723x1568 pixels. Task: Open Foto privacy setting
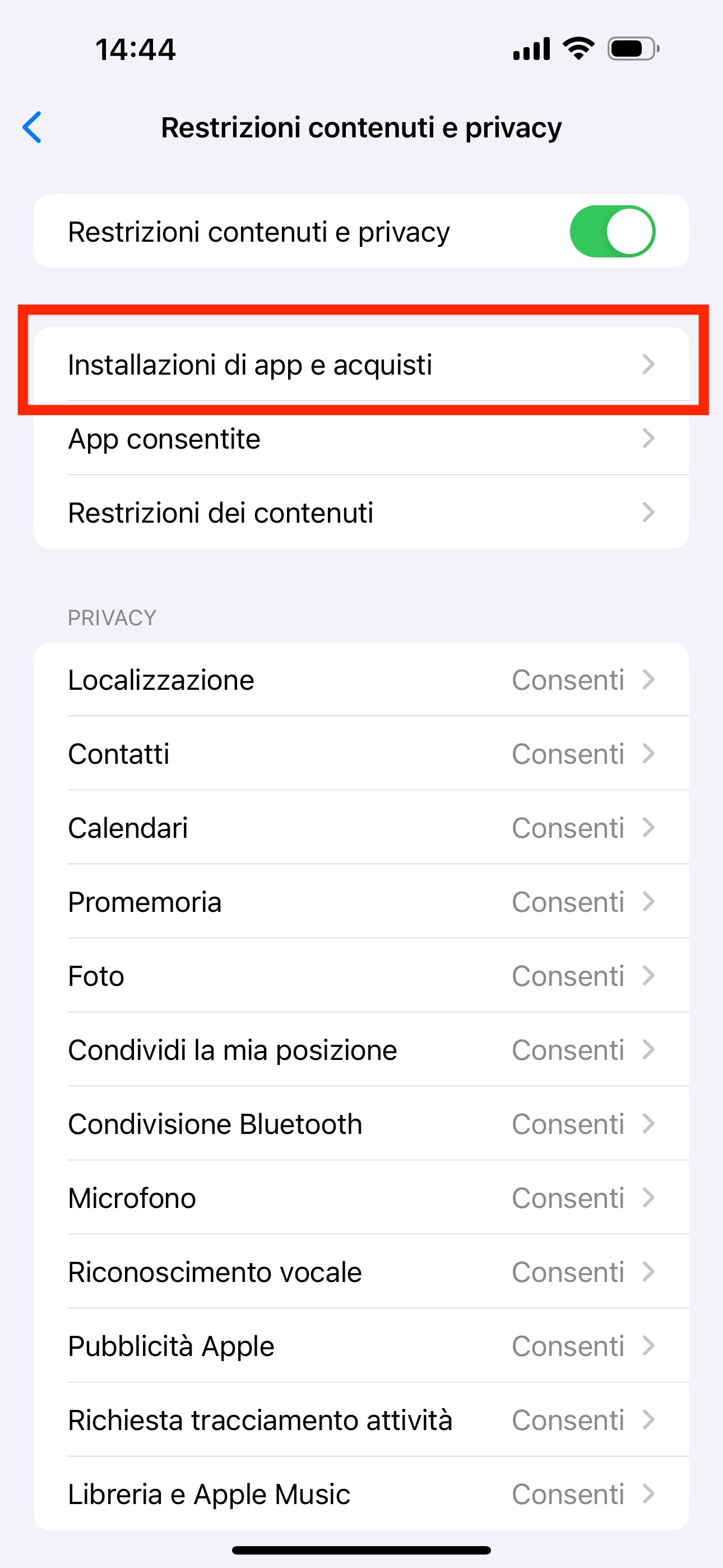361,976
